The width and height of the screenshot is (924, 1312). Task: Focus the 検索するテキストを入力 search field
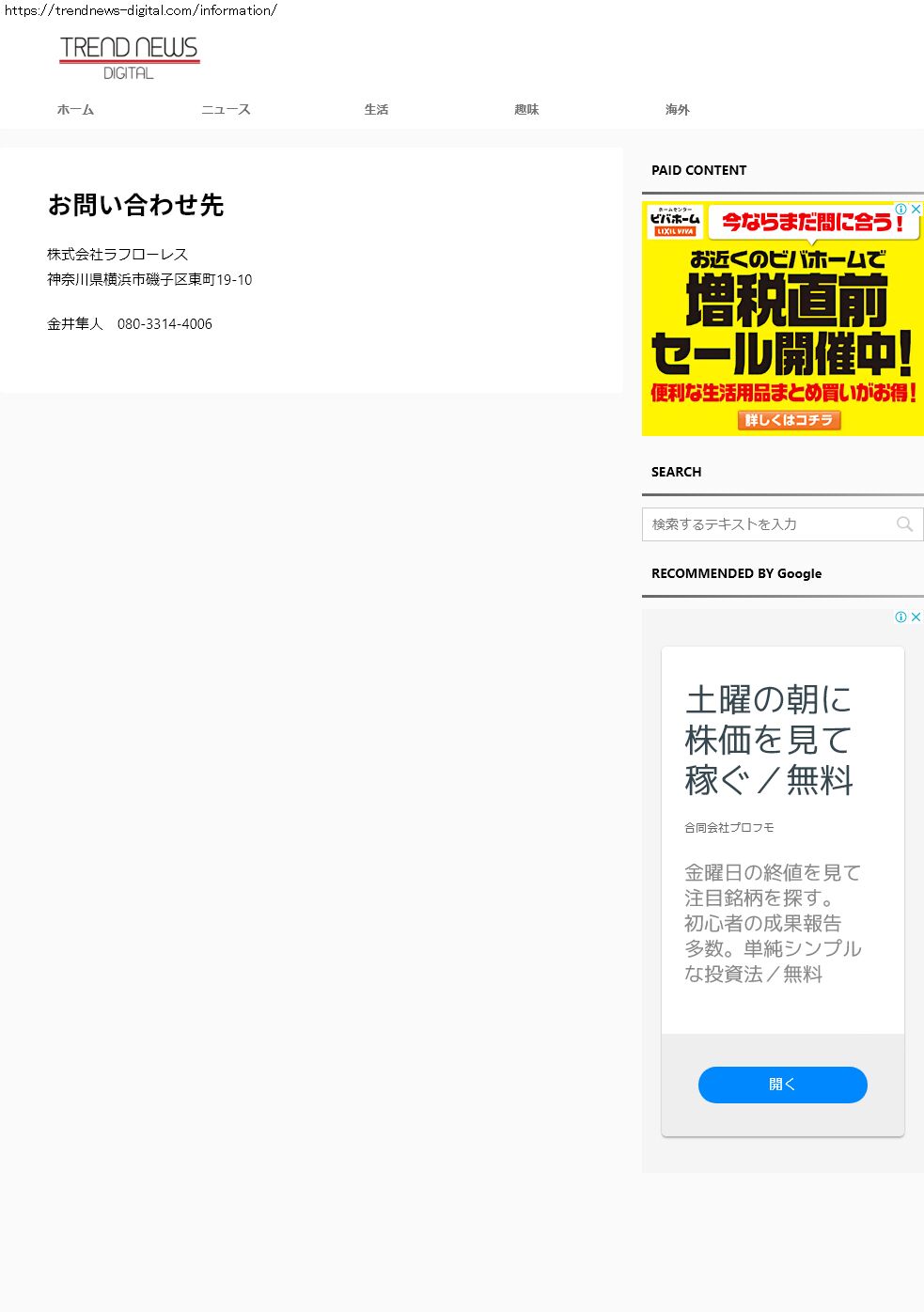point(766,524)
